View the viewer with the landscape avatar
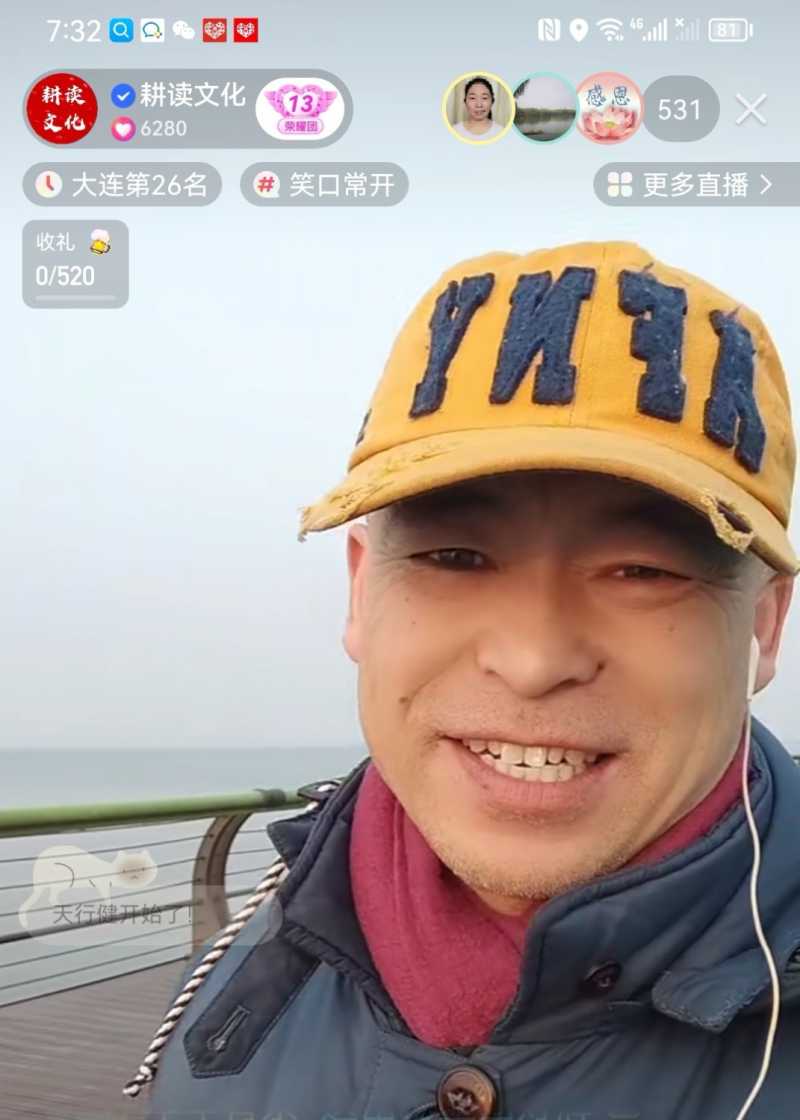This screenshot has height=1120, width=800. coord(544,108)
